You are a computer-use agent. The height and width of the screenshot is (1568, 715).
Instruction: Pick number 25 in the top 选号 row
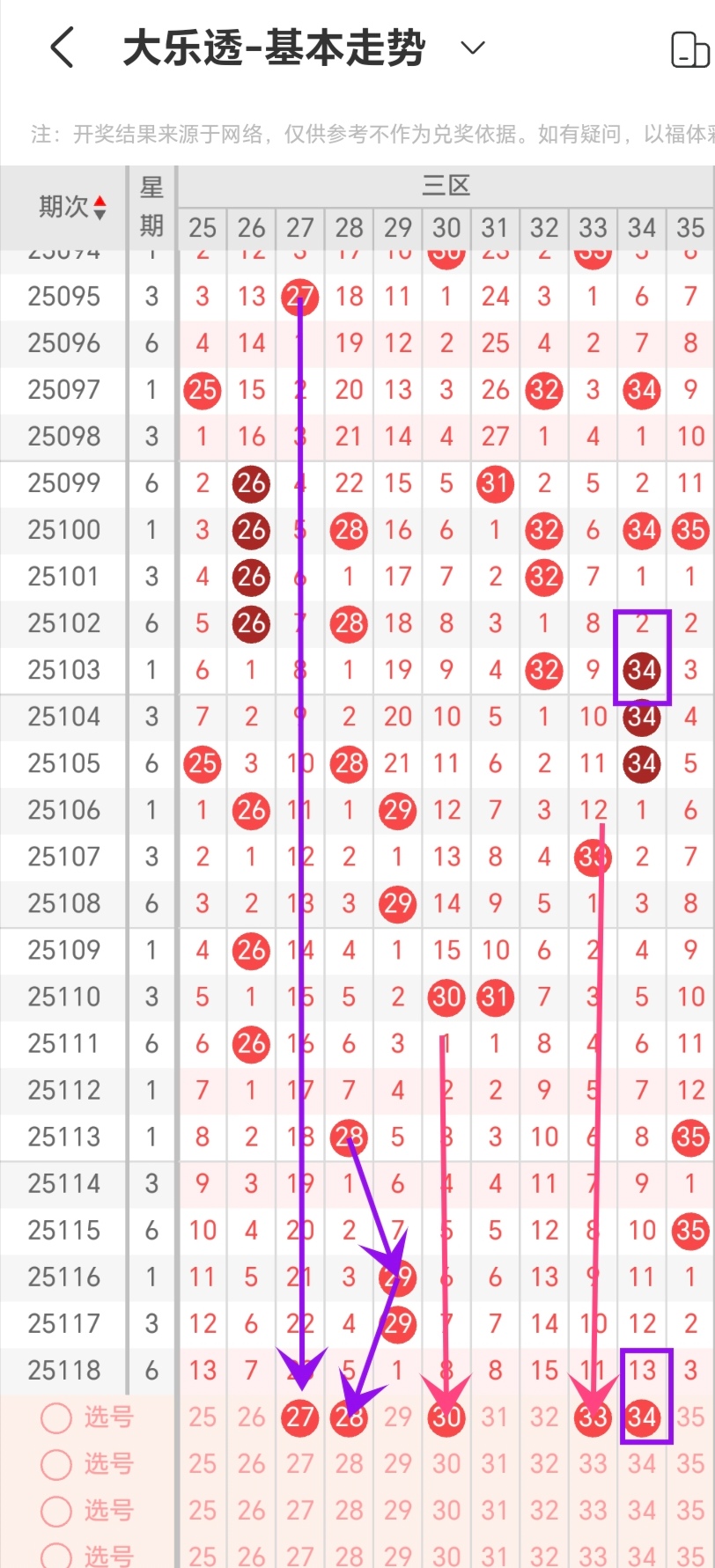[203, 1417]
